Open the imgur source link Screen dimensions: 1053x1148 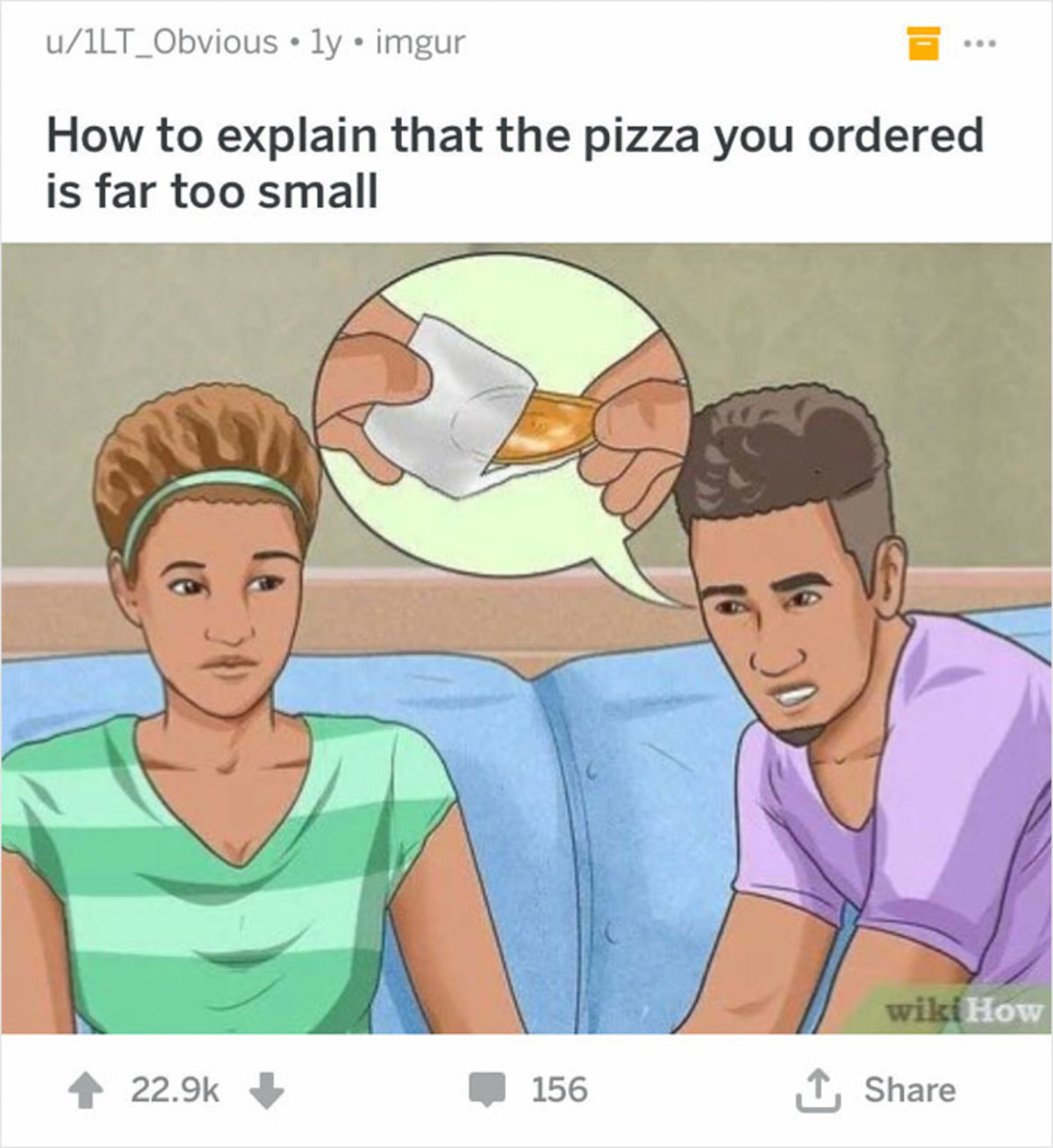[419, 40]
